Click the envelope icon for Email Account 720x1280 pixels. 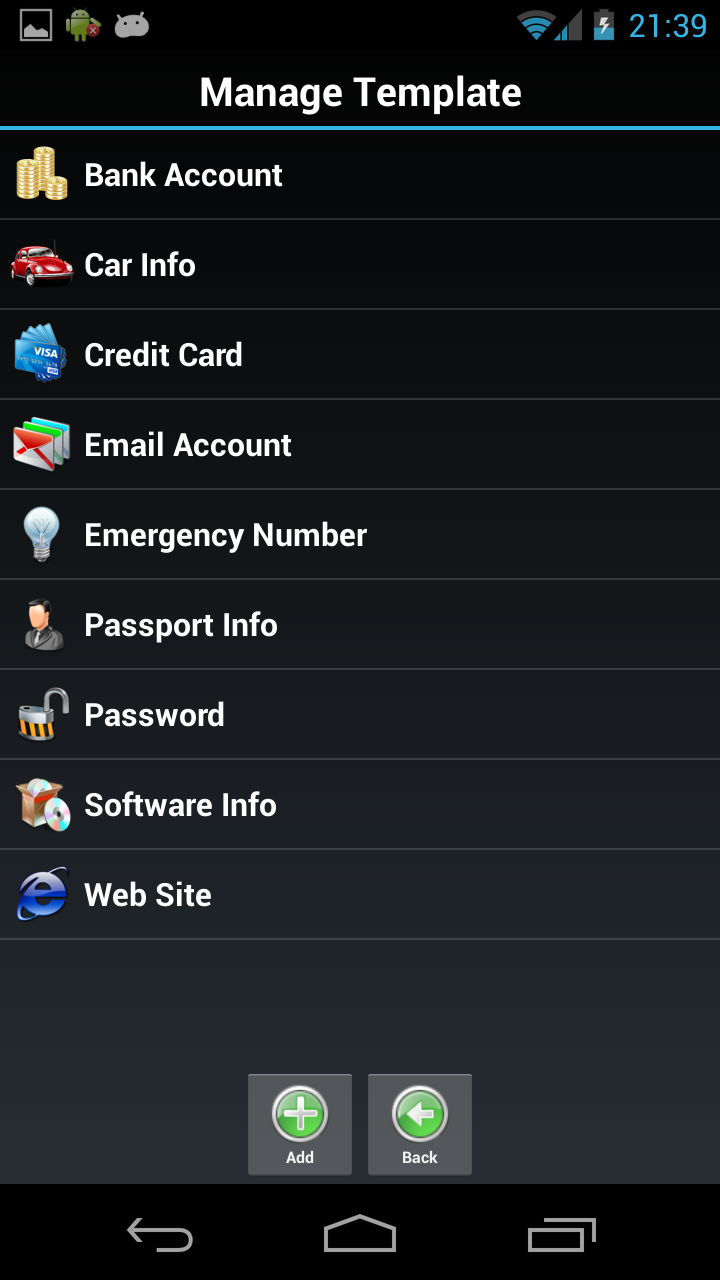(x=40, y=444)
